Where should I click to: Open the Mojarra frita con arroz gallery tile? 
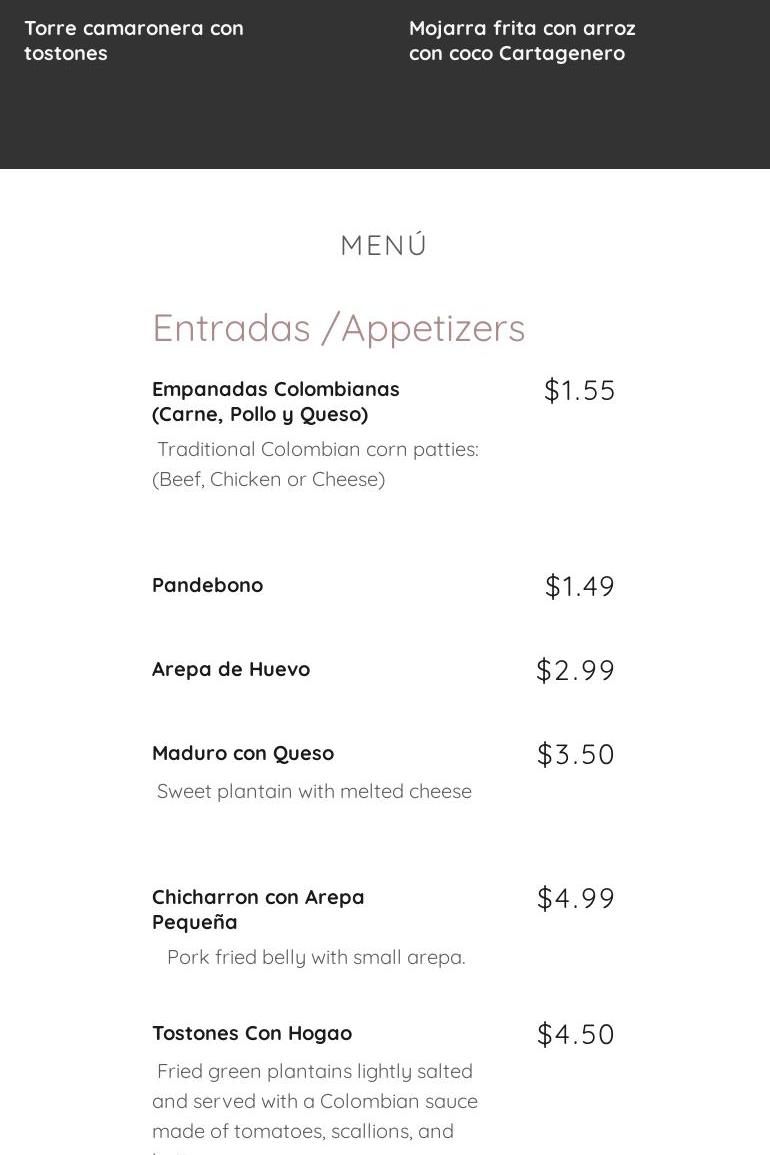pyautogui.click(x=522, y=41)
